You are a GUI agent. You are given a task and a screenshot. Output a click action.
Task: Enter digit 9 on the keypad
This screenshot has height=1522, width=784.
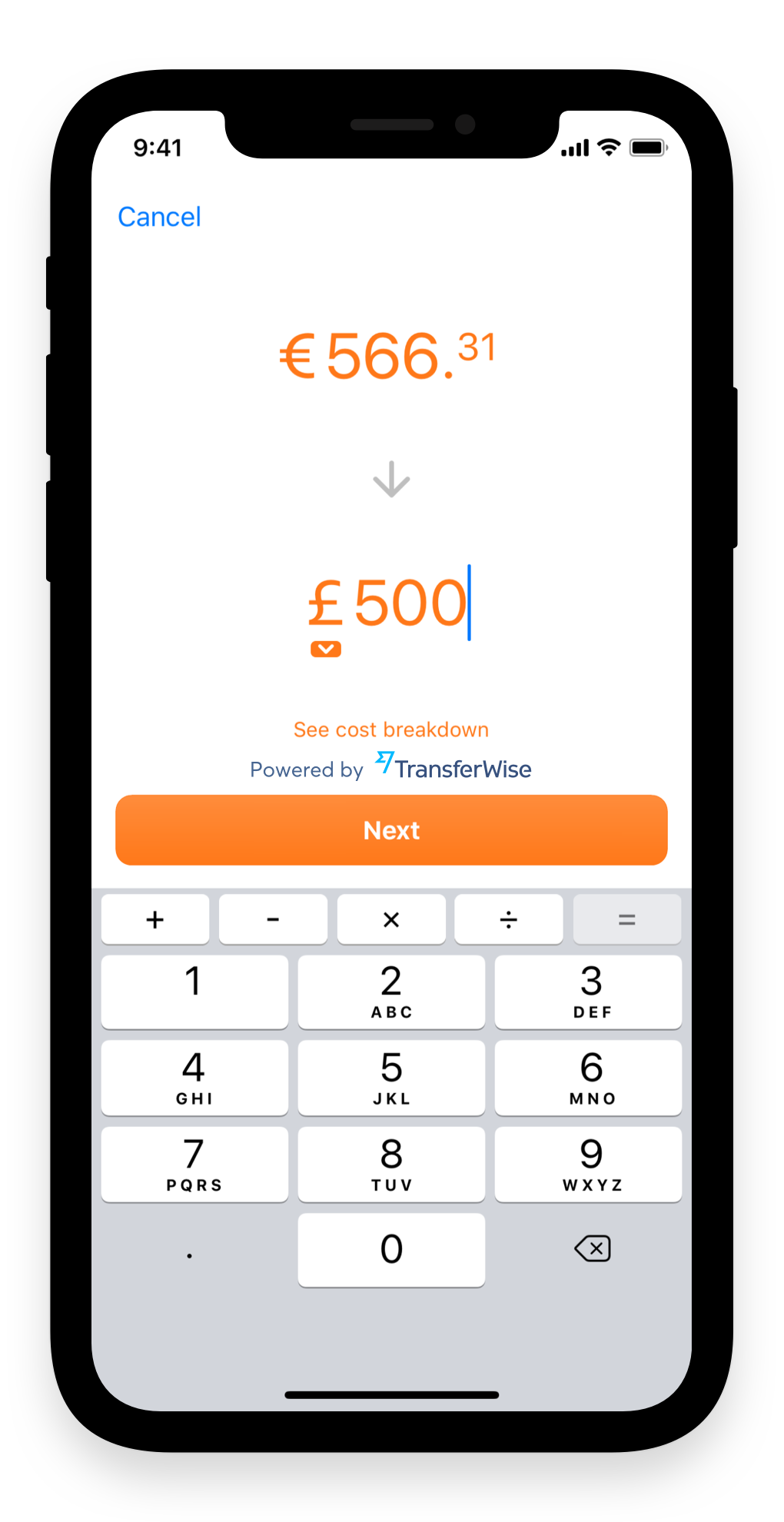pos(589,1165)
